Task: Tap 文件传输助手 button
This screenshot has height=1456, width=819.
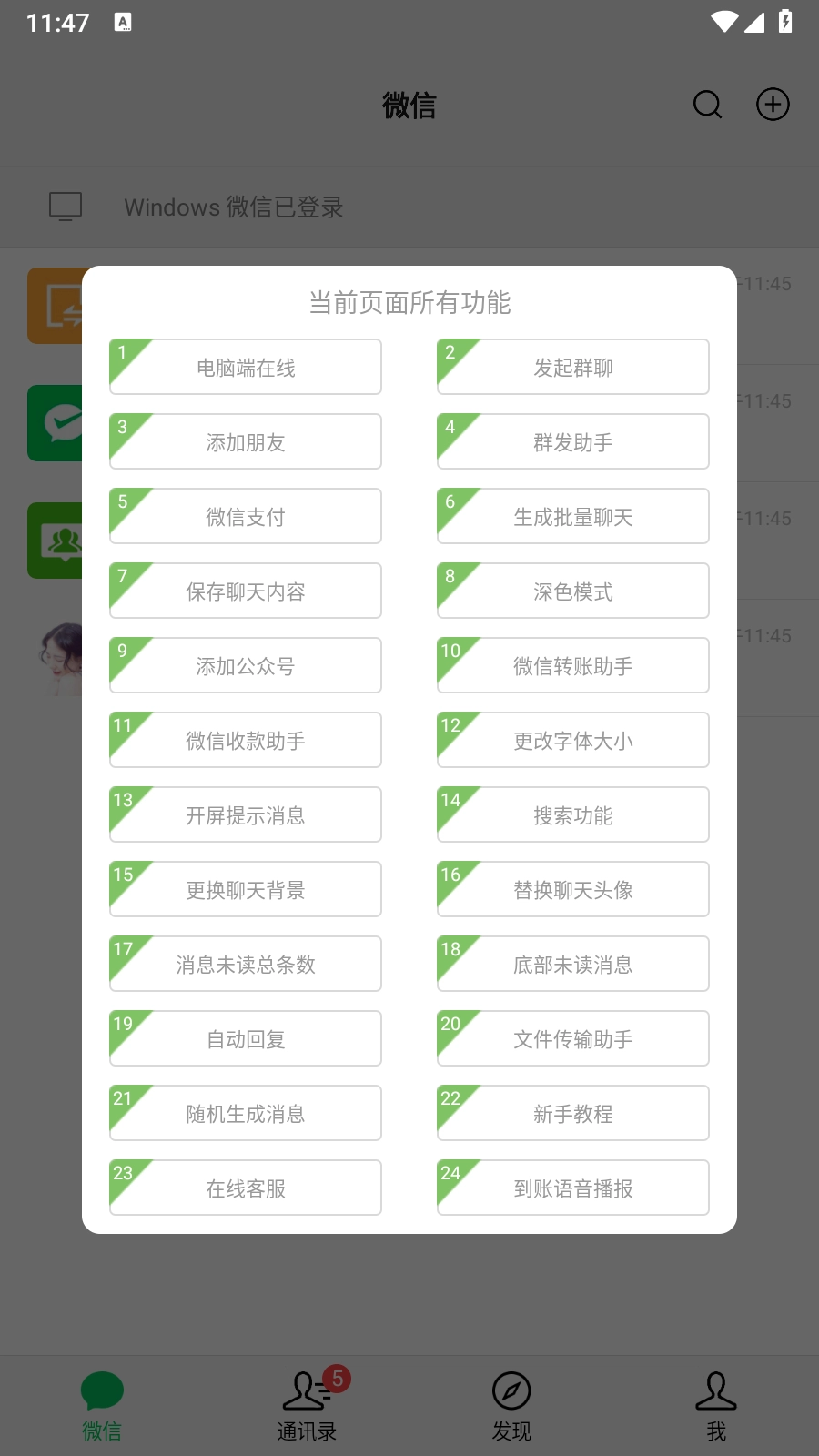Action: click(x=573, y=1039)
